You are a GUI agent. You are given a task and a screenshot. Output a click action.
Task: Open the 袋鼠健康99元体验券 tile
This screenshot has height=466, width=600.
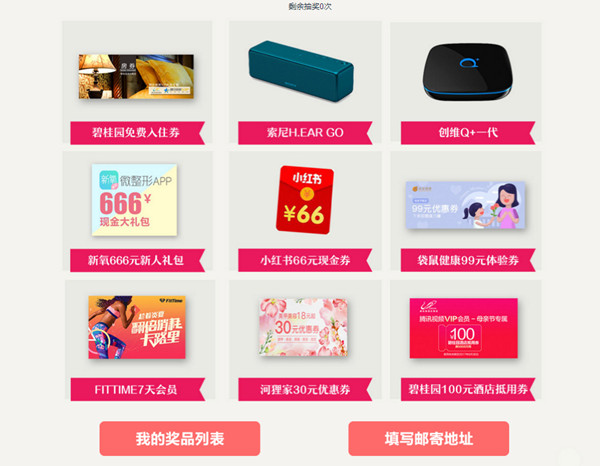[467, 212]
